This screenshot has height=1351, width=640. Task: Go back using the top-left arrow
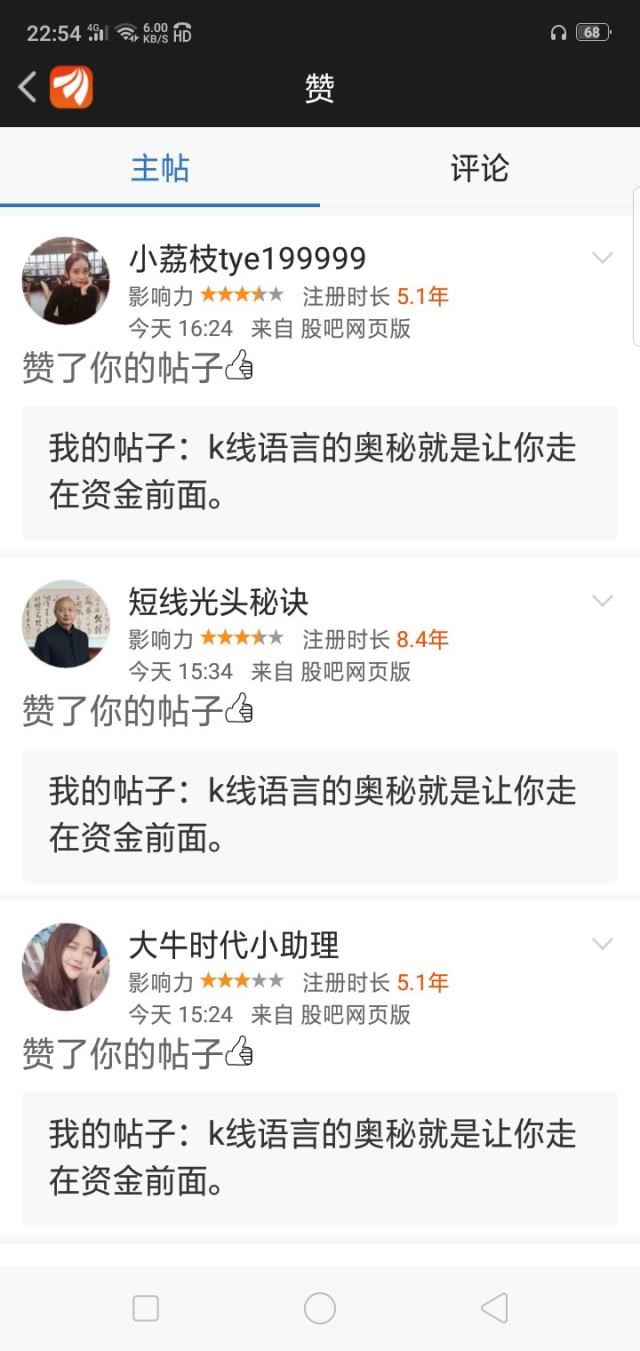click(x=28, y=88)
